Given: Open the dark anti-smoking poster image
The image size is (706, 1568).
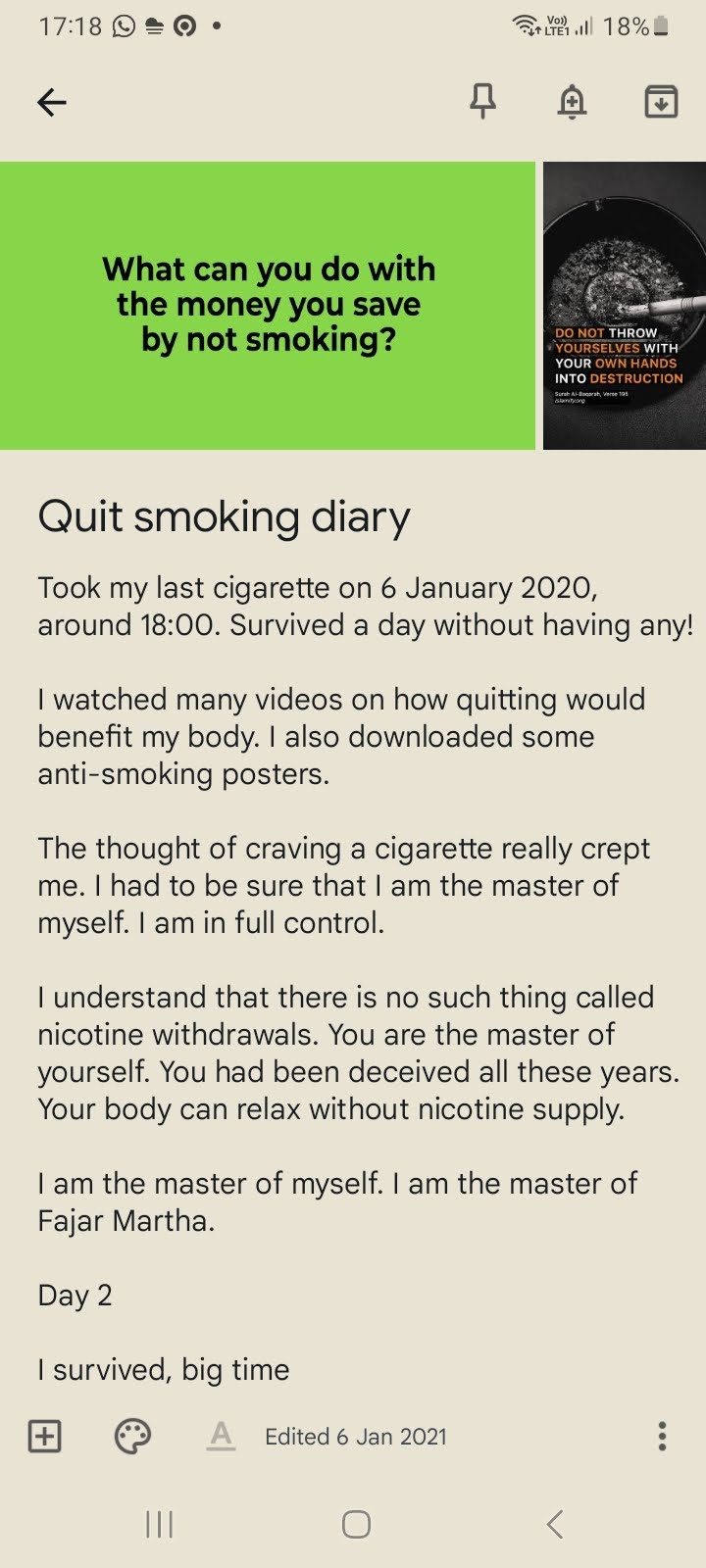Looking at the screenshot, I should coord(624,306).
